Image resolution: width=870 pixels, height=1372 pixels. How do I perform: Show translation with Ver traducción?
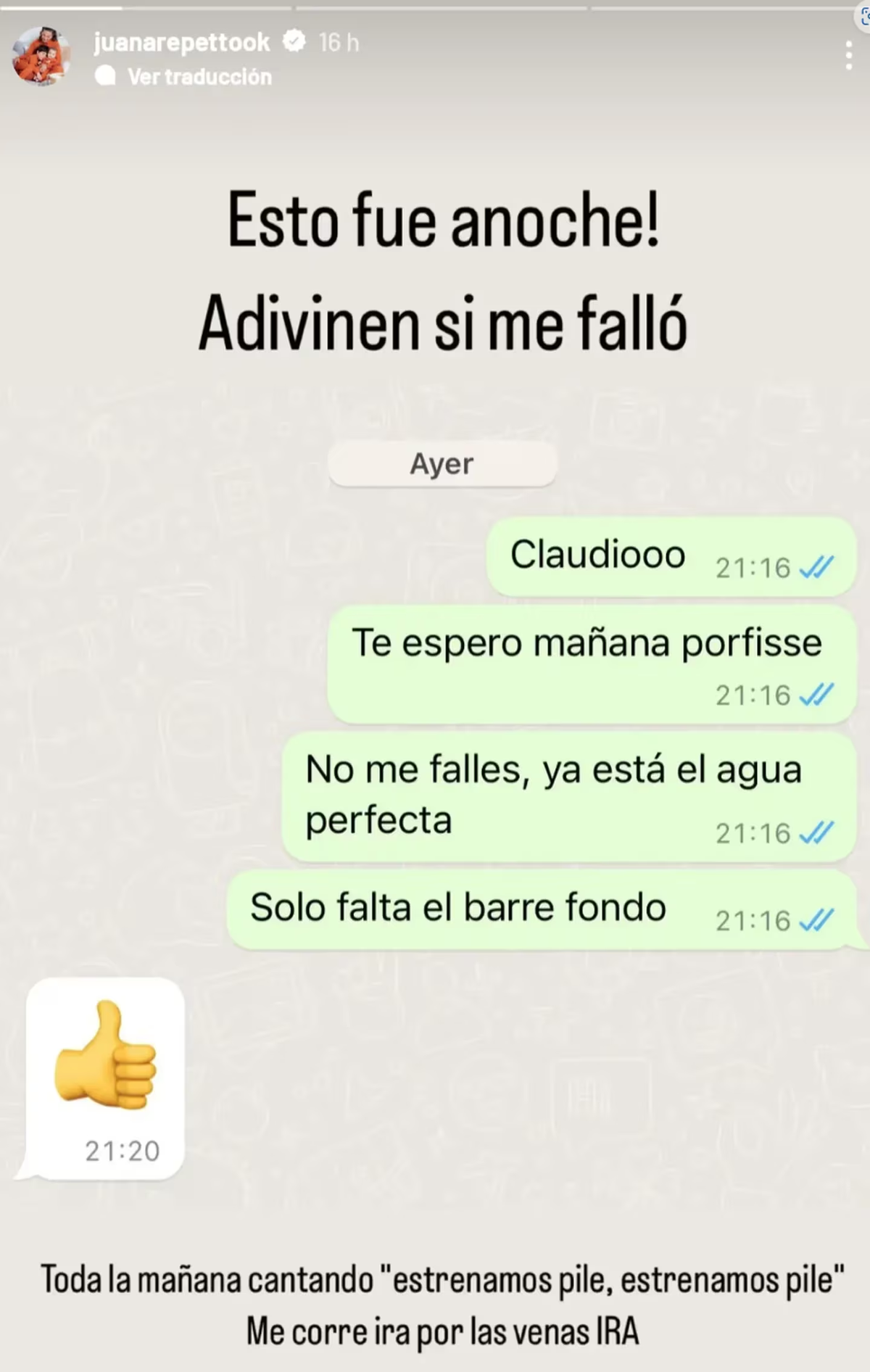199,77
